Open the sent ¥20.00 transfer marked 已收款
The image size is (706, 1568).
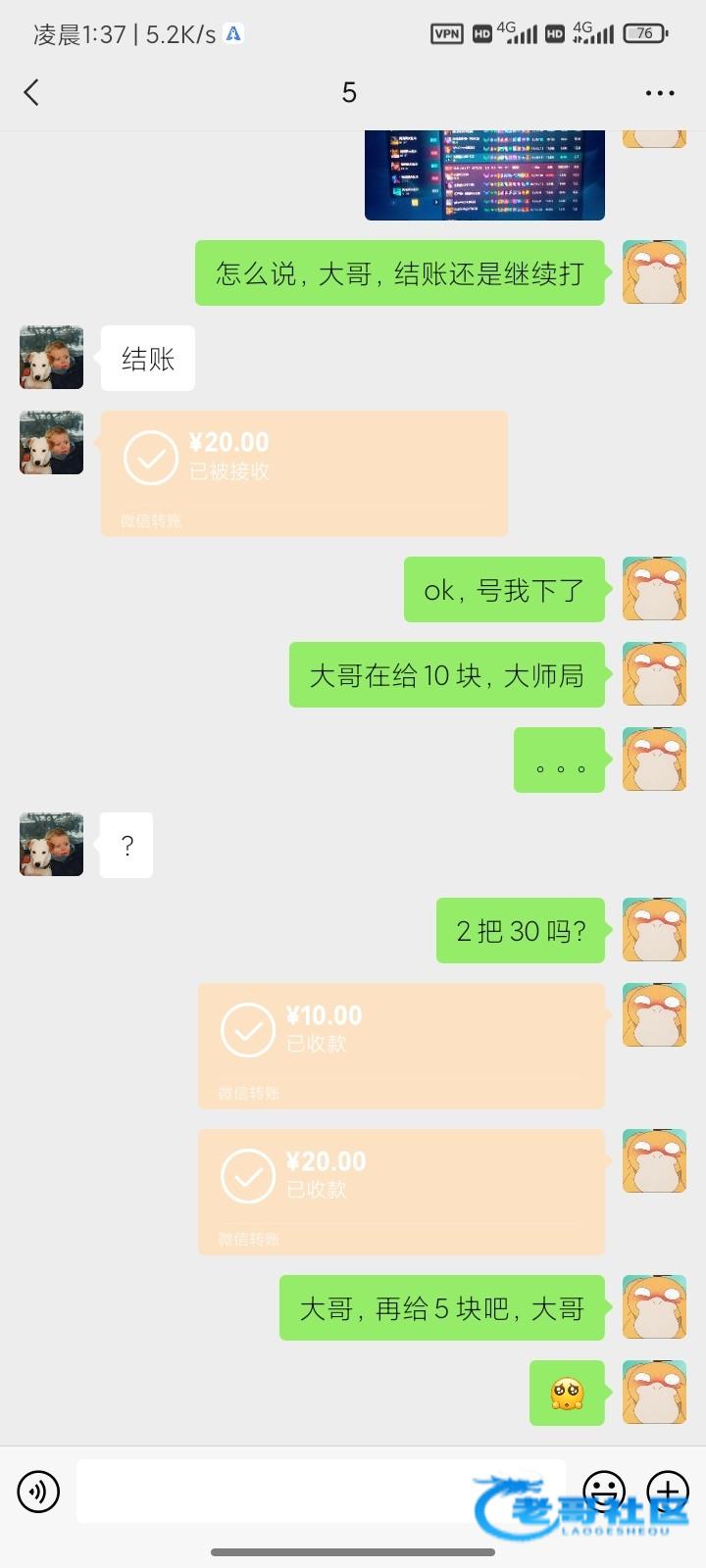point(401,1191)
